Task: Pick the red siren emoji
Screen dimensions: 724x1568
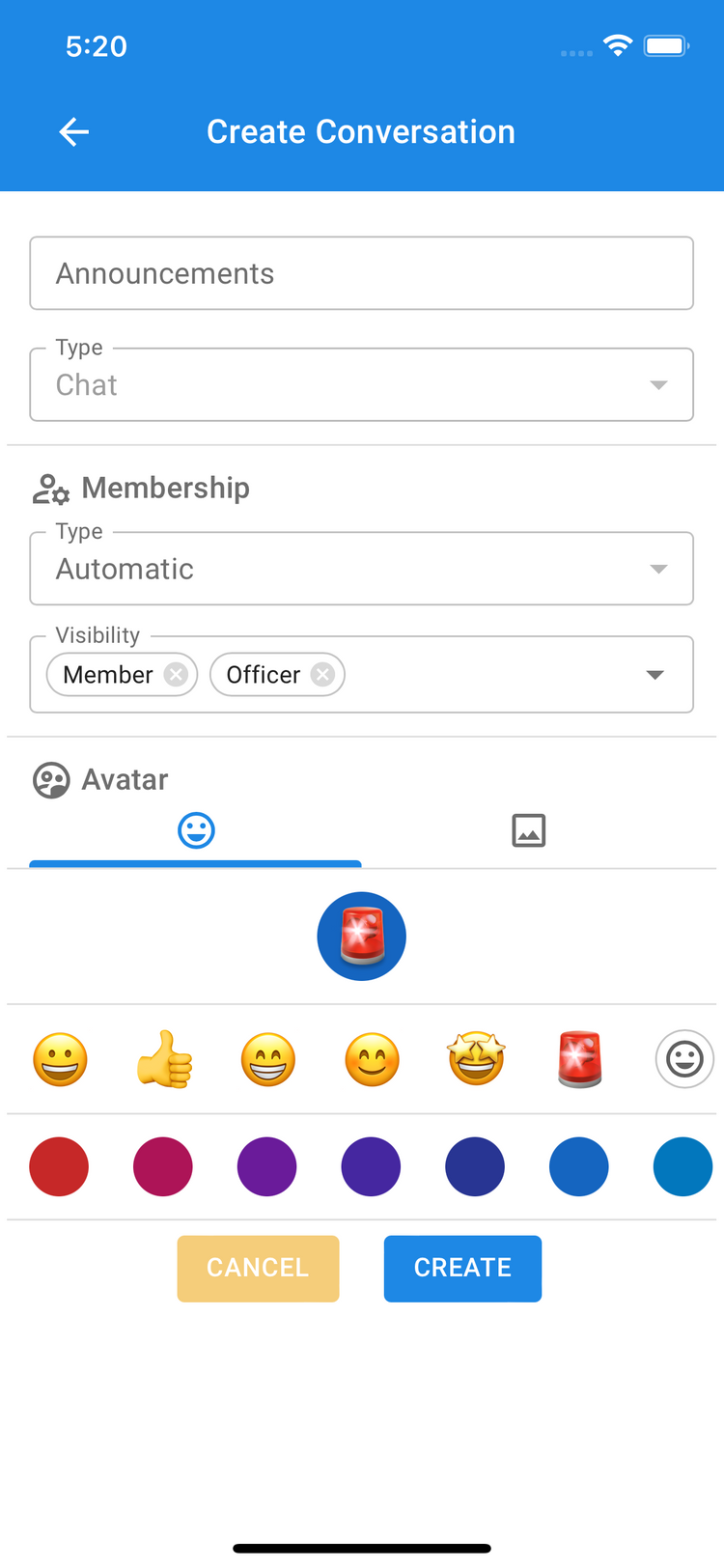Action: (x=580, y=1059)
